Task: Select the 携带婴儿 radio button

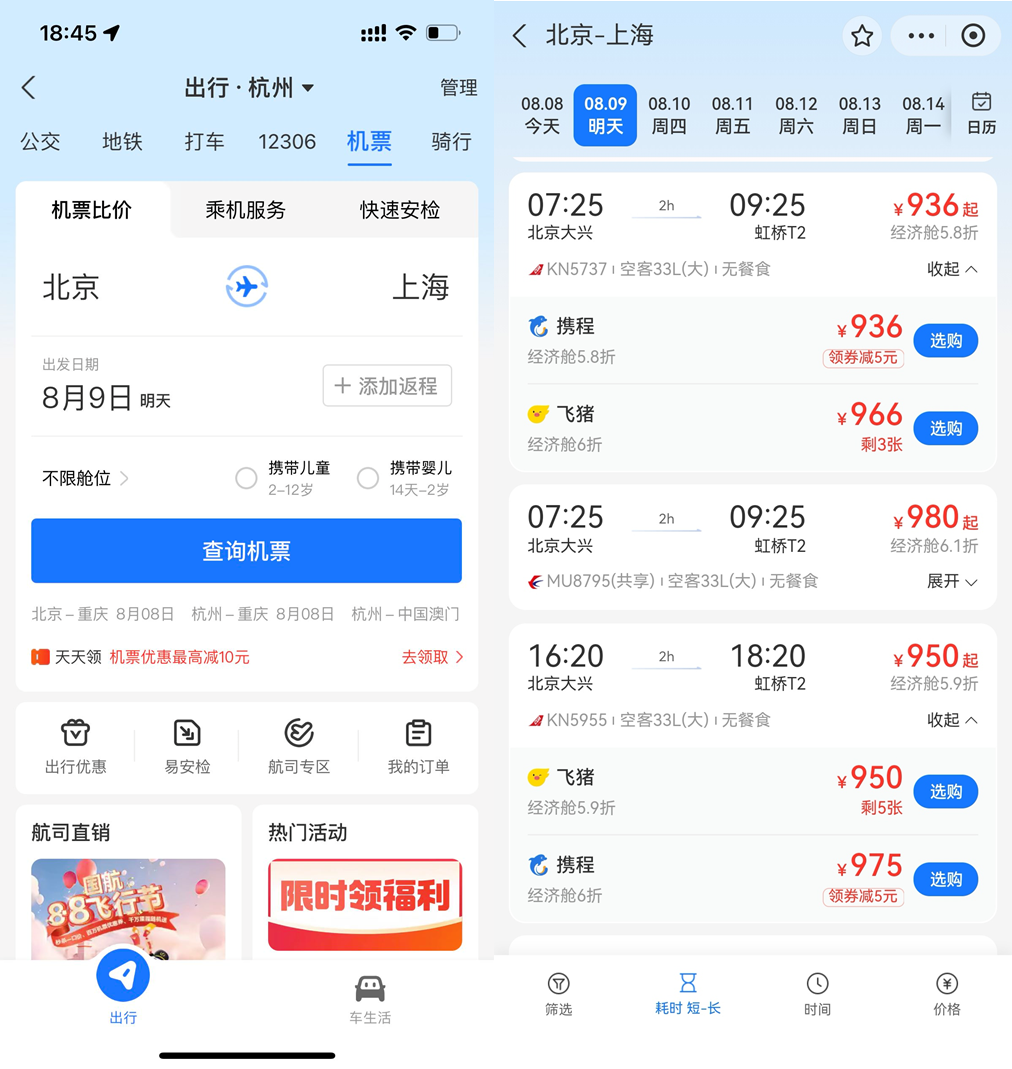Action: pyautogui.click(x=367, y=478)
